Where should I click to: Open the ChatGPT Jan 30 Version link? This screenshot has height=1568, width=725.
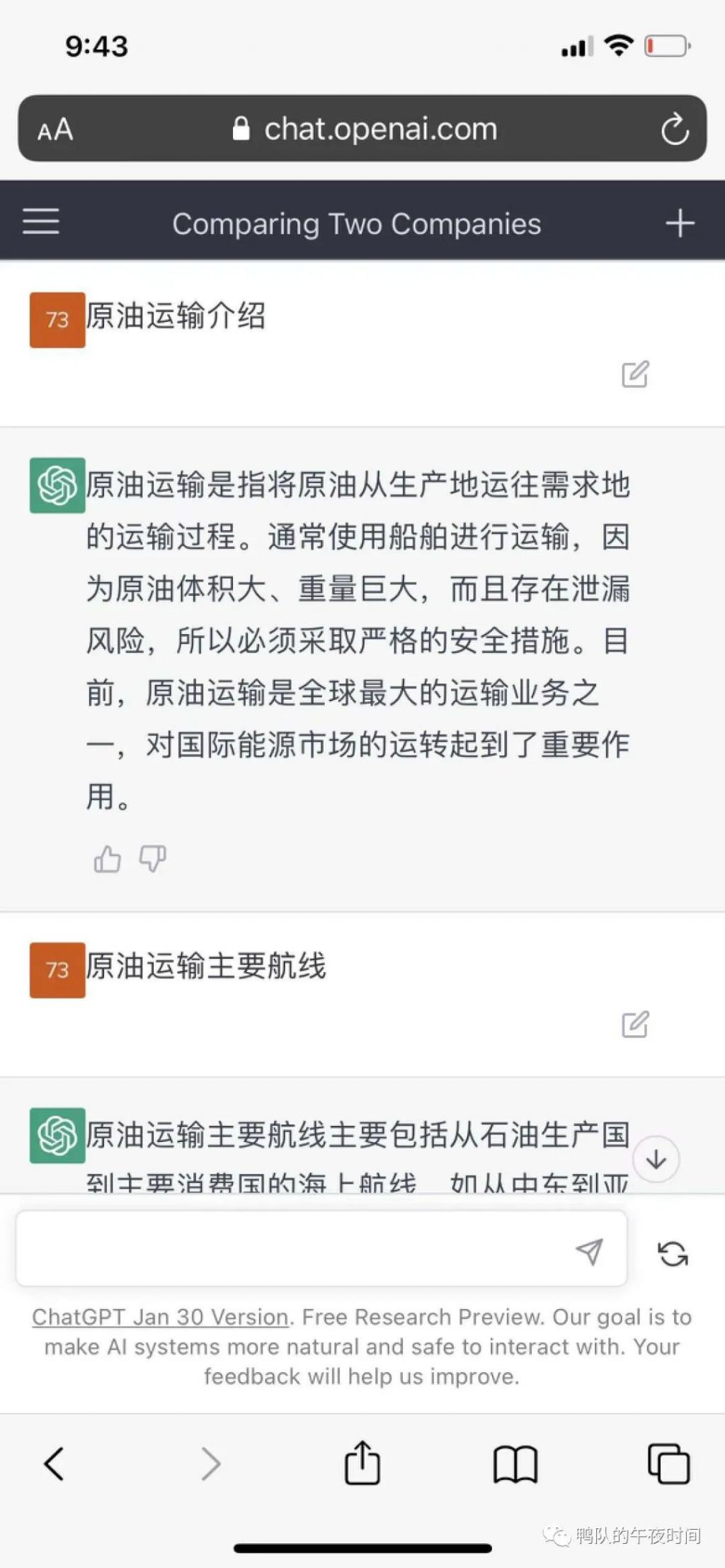pos(160,1317)
